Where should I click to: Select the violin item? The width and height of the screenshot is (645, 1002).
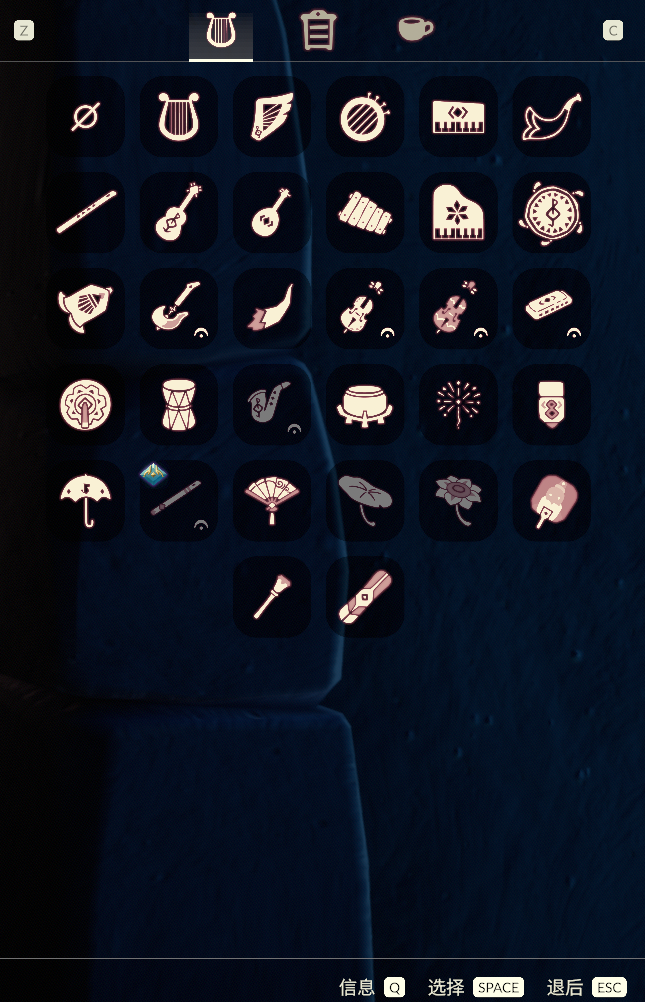tap(365, 308)
